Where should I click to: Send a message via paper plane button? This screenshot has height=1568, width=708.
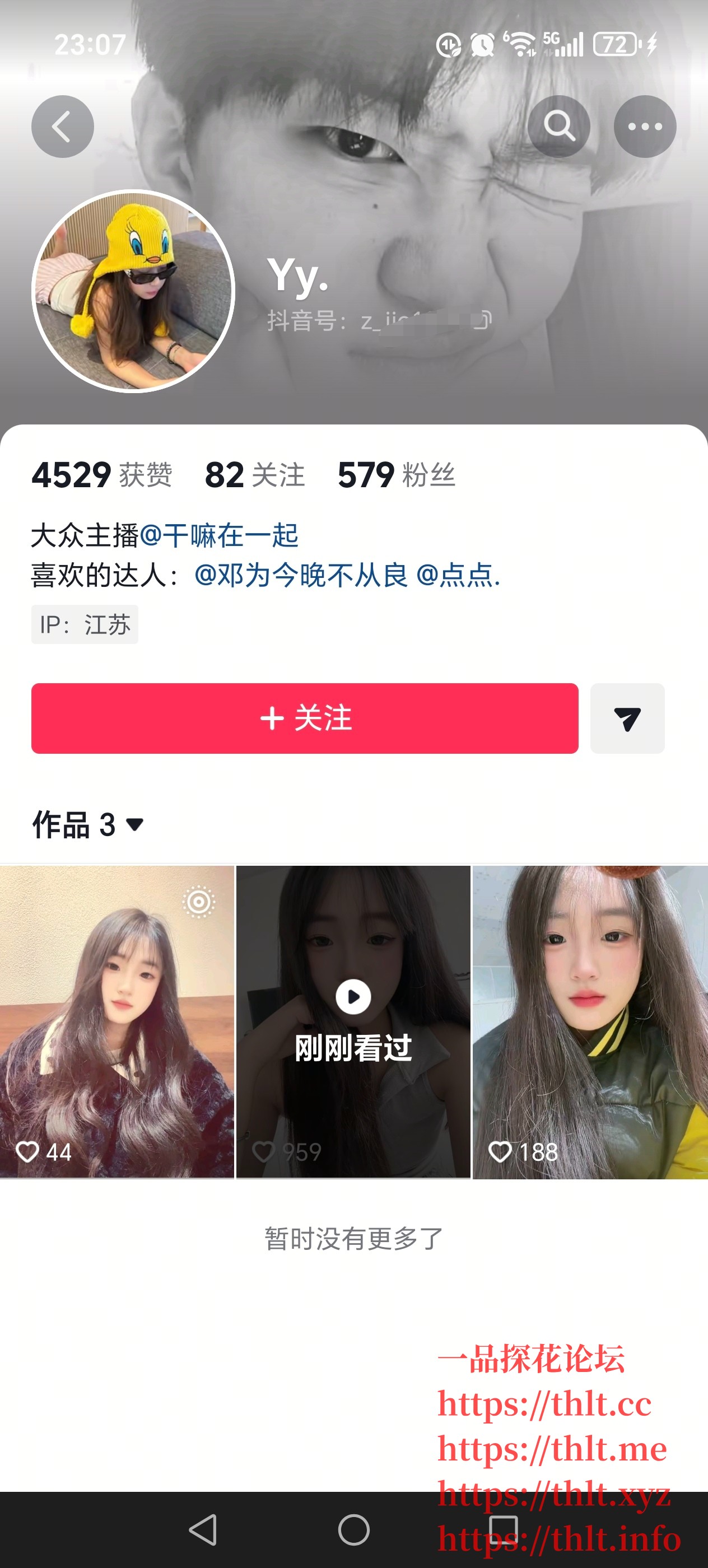point(627,718)
